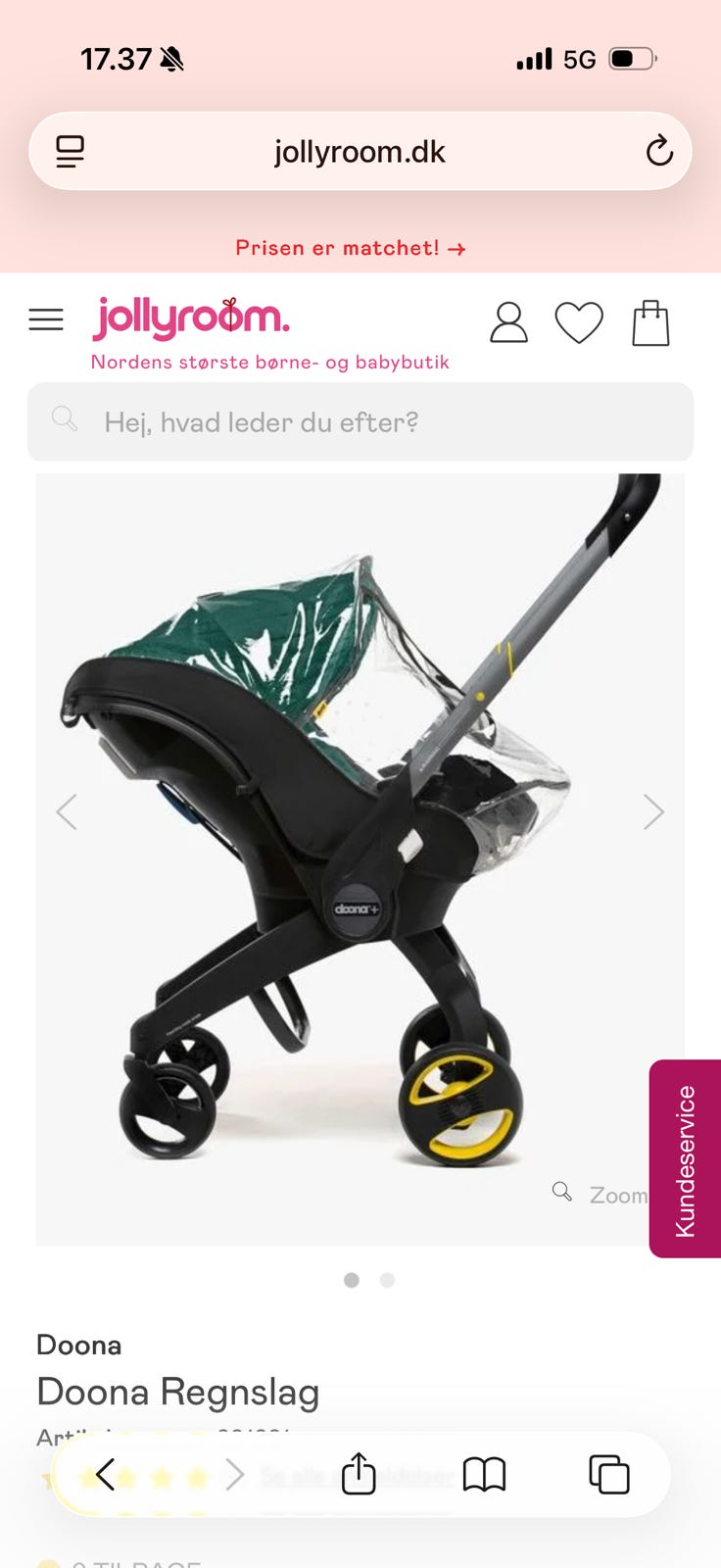Go back in the browser

click(106, 1474)
